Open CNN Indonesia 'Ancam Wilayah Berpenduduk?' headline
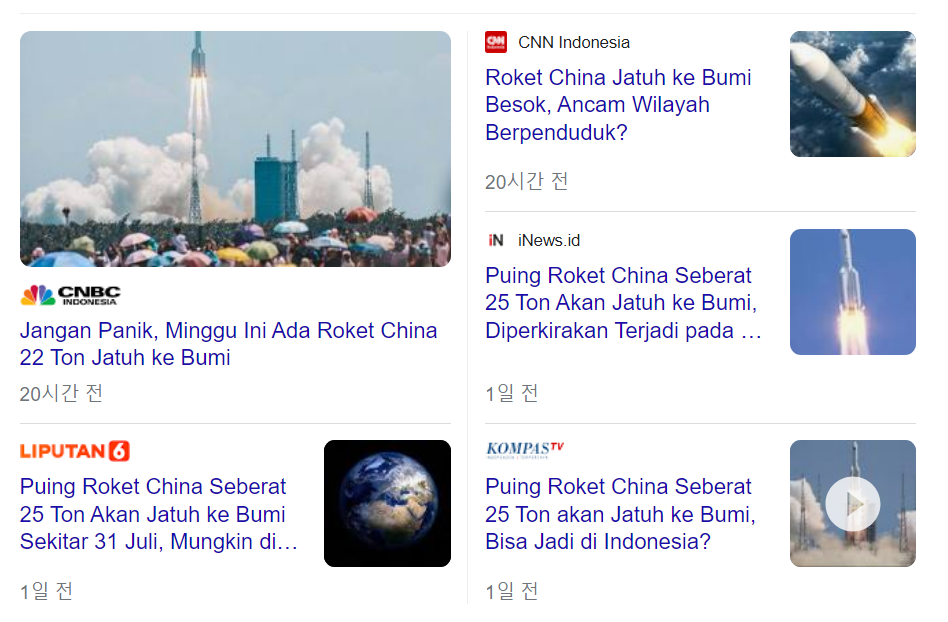Viewport: 948px width, 622px height. point(617,105)
